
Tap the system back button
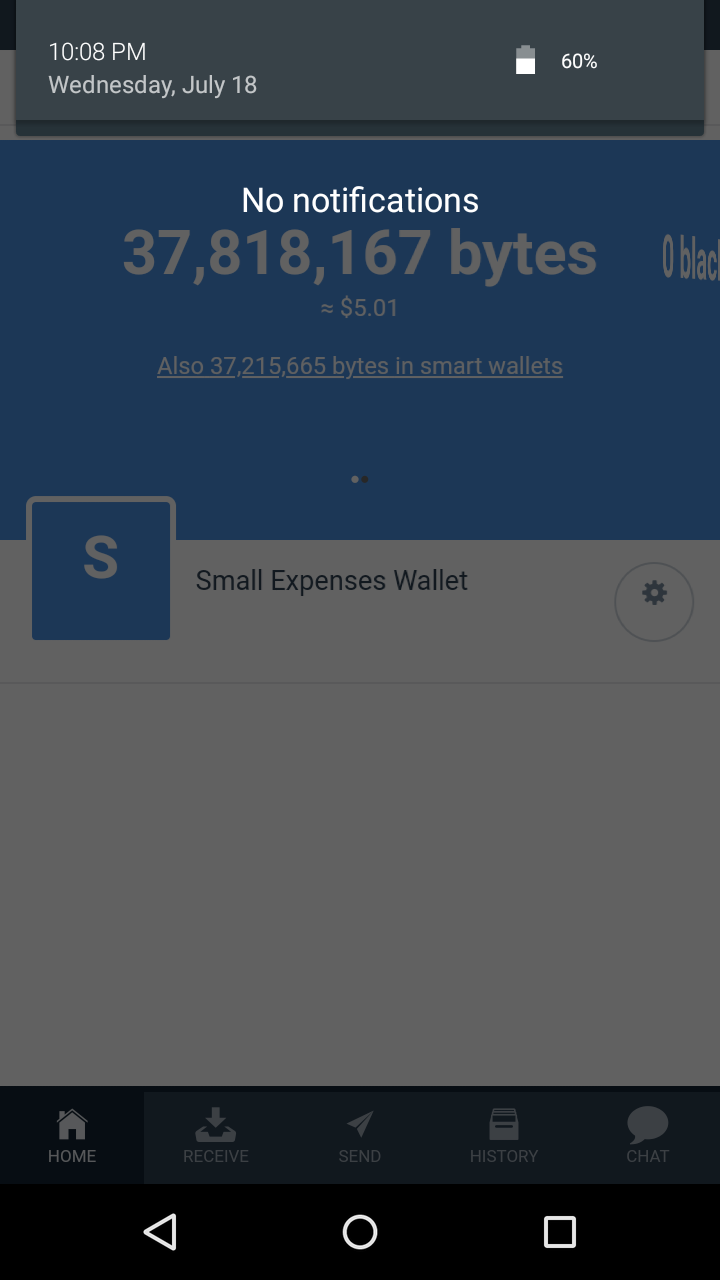160,1232
